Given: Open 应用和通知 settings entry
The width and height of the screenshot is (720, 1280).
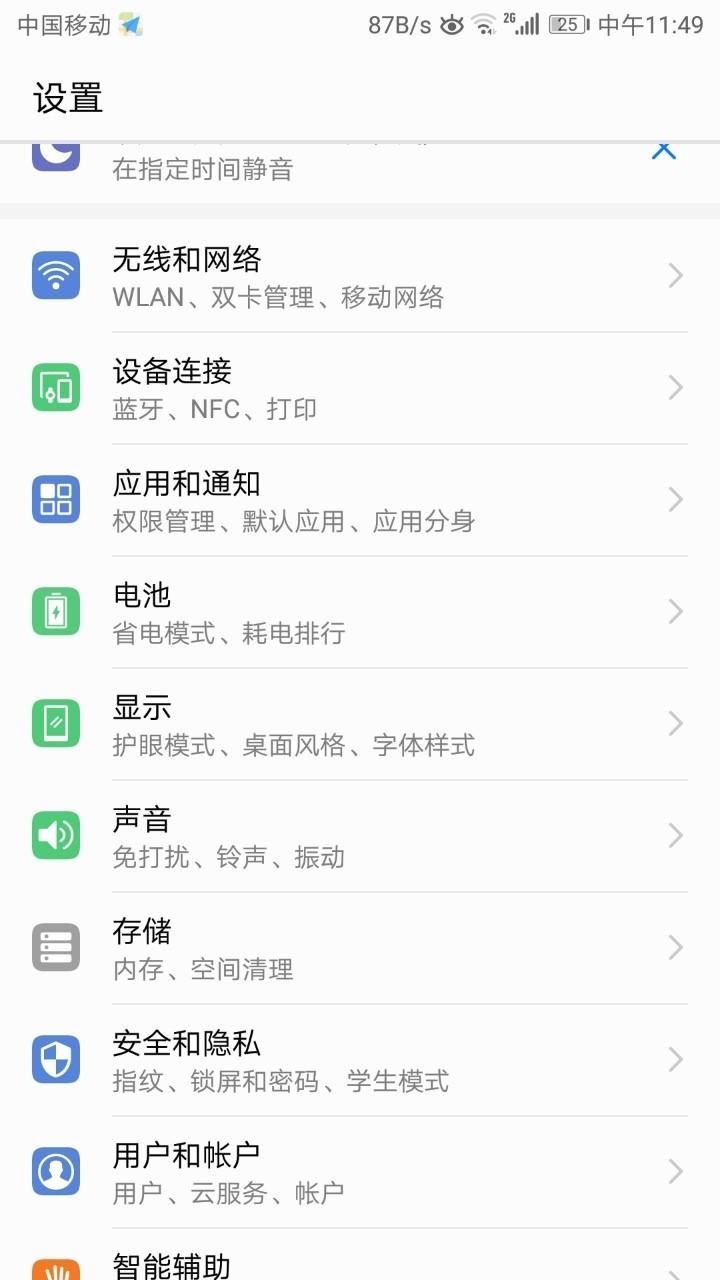Looking at the screenshot, I should pos(360,499).
